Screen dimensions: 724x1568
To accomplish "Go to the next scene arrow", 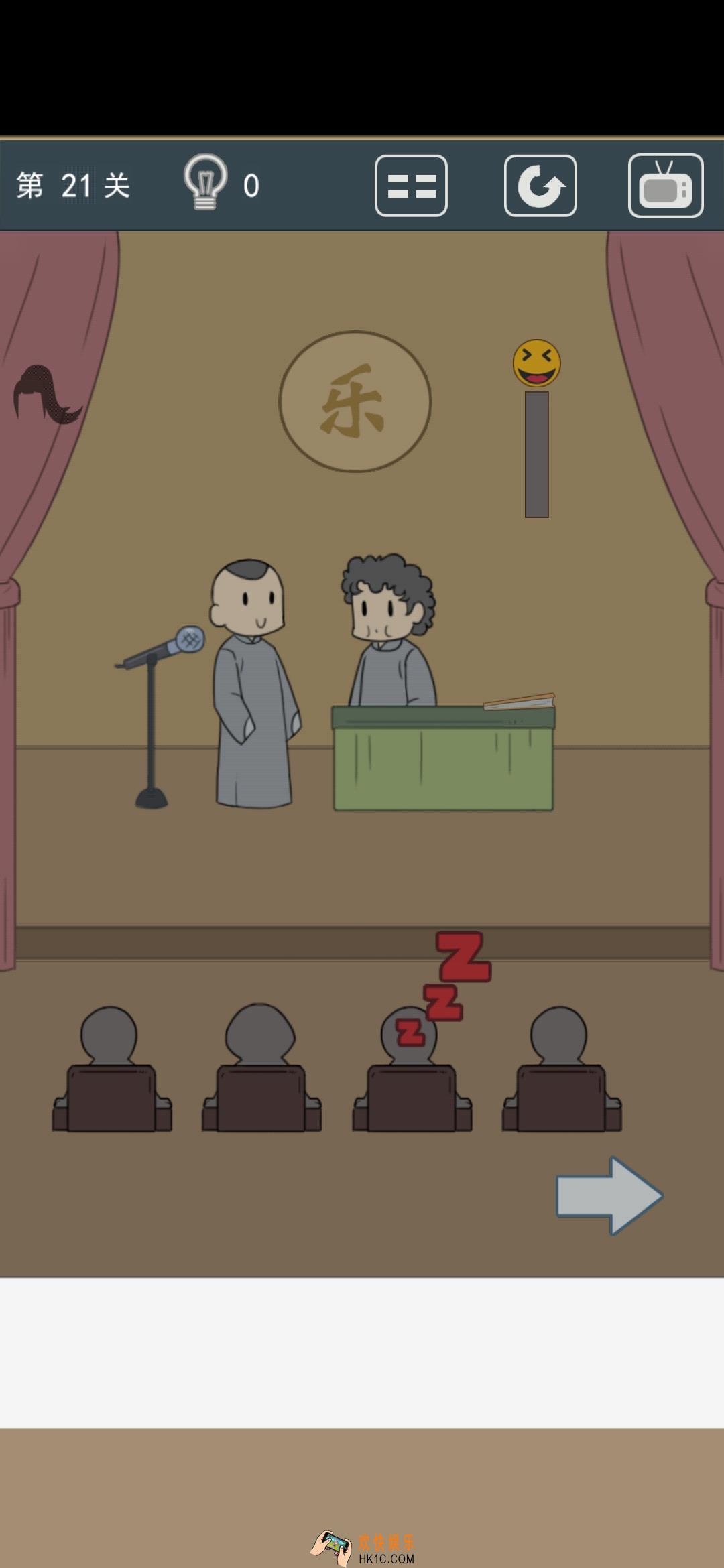I will [x=609, y=1195].
